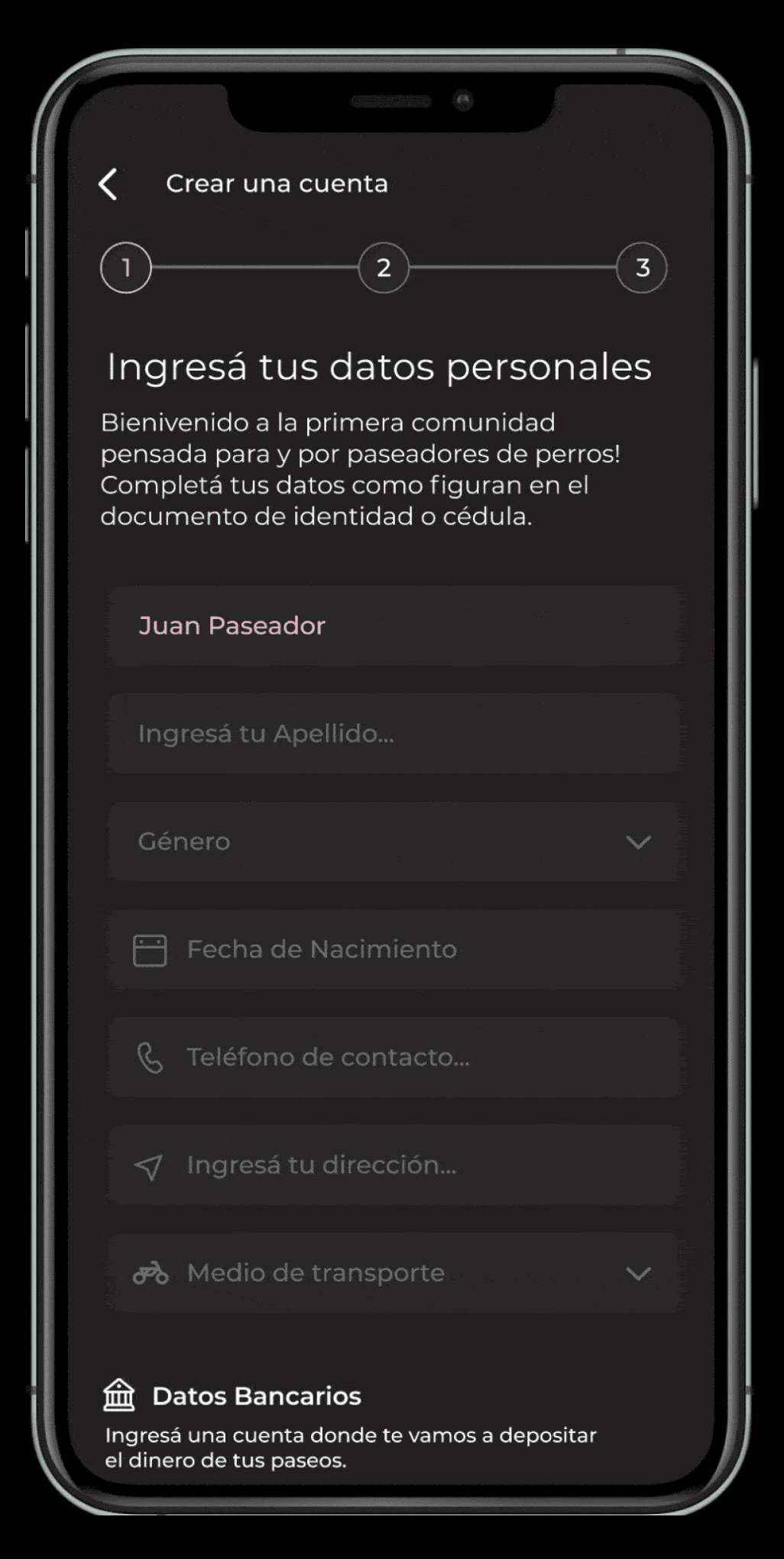Expand the Género dropdown
Image resolution: width=784 pixels, height=1559 pixels.
click(394, 841)
